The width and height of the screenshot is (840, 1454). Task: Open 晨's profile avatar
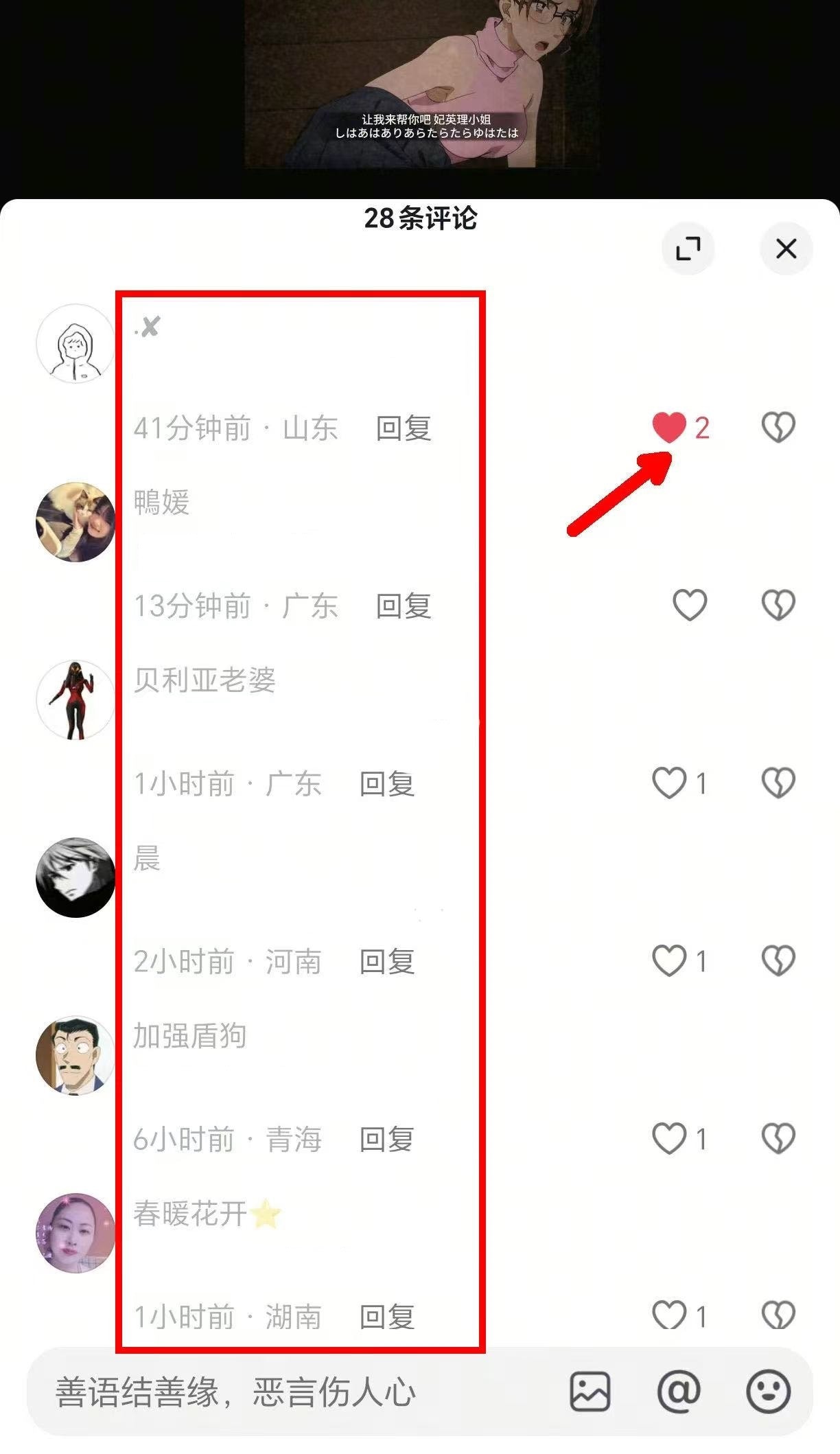coord(75,877)
